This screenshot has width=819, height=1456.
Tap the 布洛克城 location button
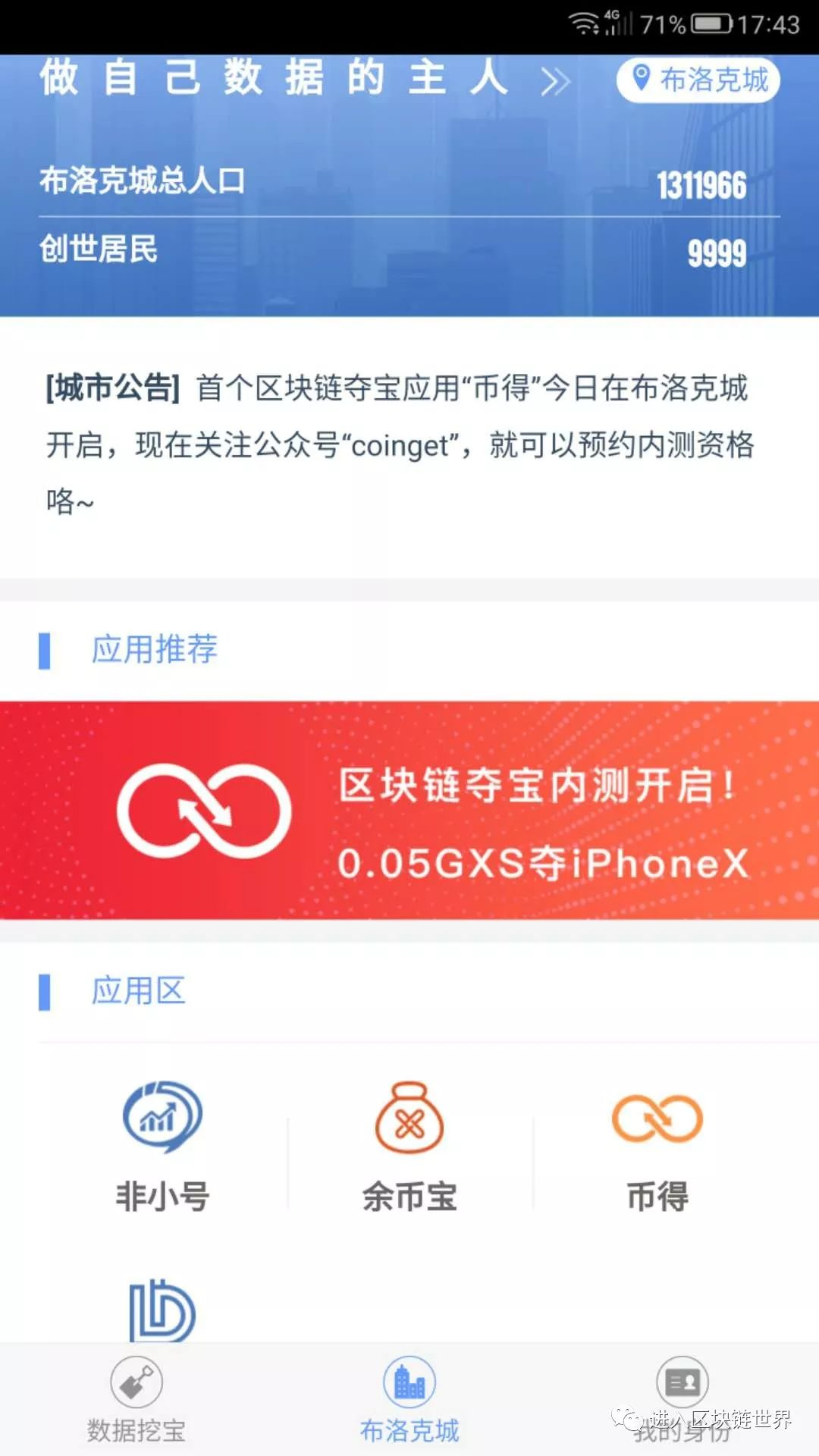pos(698,80)
